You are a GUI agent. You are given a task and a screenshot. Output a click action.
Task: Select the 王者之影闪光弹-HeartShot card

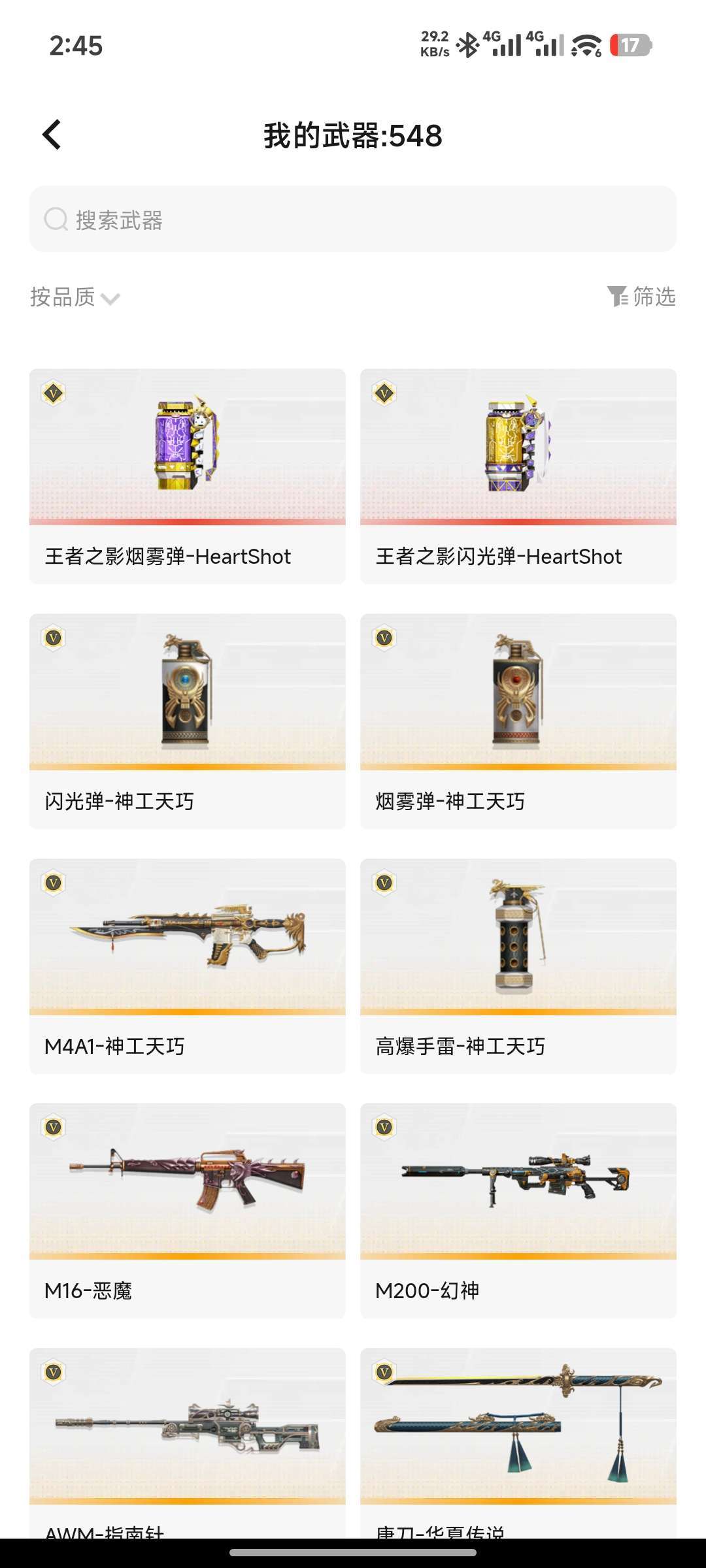coord(518,476)
